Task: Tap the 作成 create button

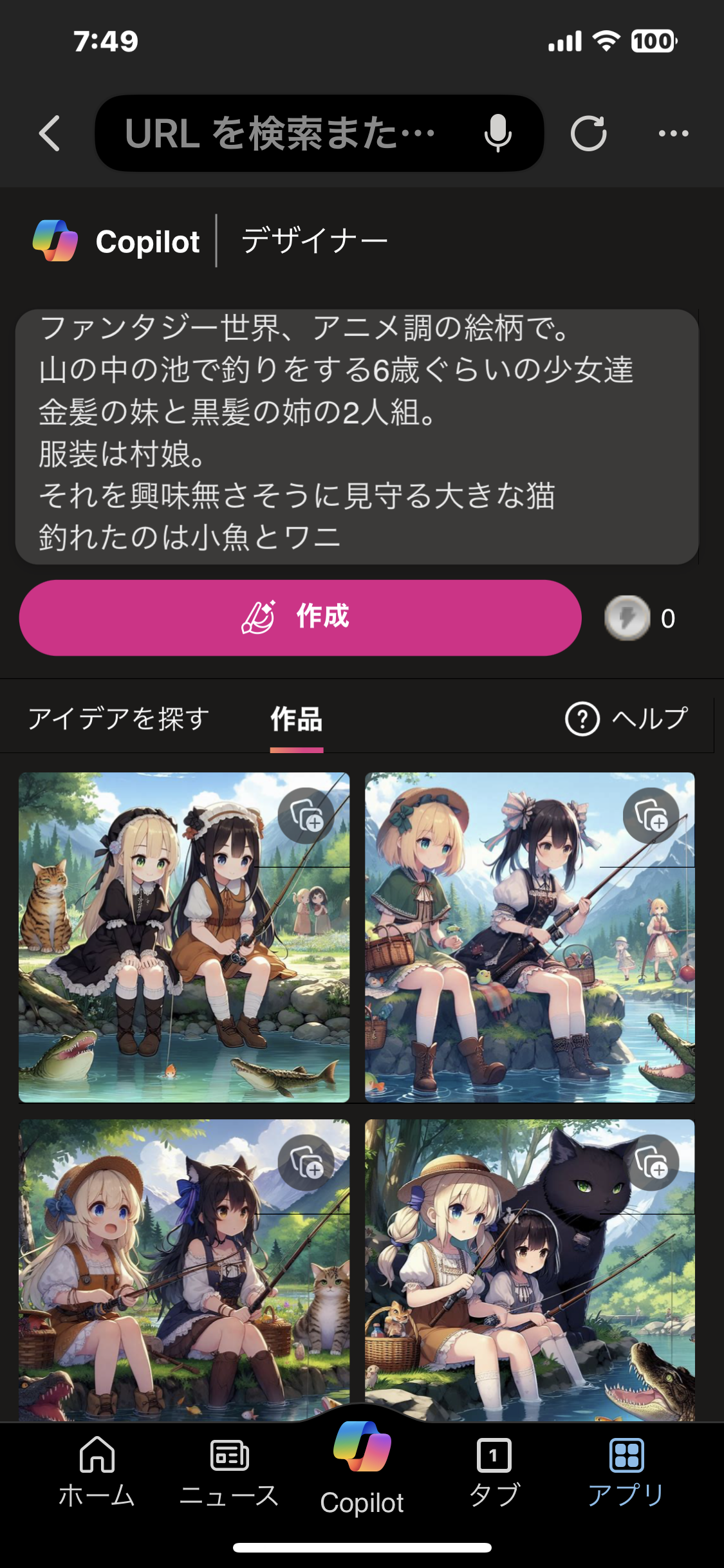Action: tap(300, 617)
